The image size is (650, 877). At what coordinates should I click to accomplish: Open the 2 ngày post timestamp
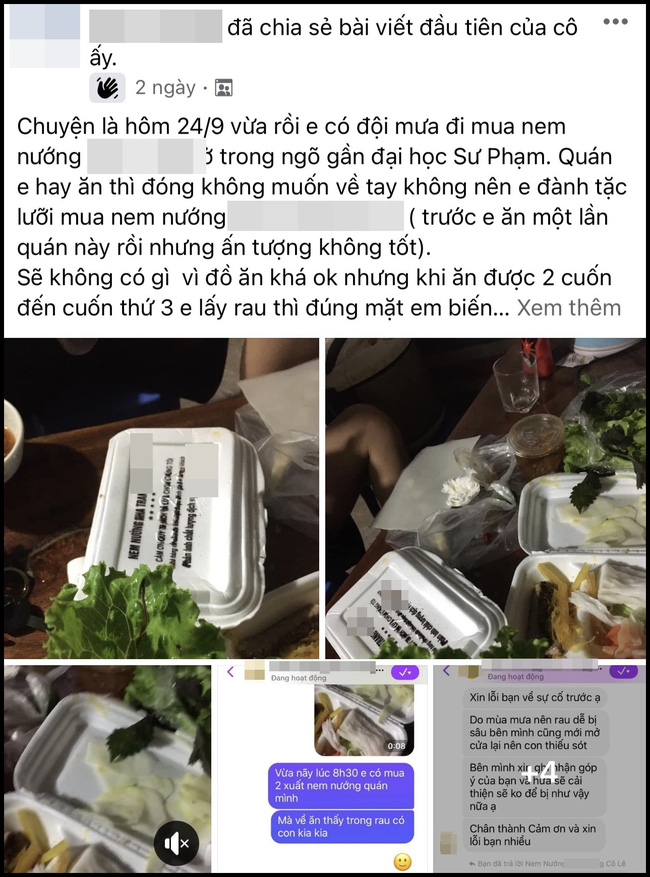[x=165, y=88]
